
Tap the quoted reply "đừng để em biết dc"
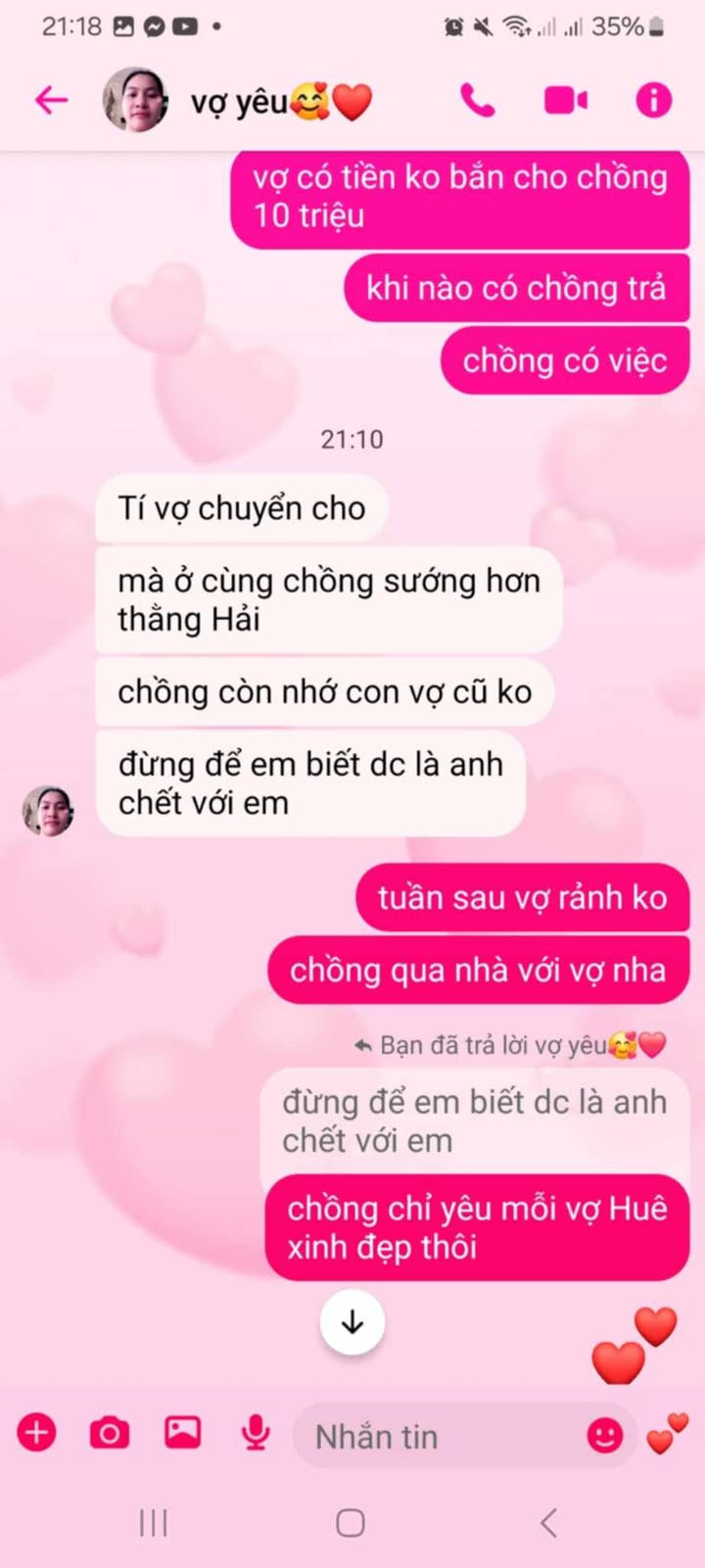point(474,1121)
